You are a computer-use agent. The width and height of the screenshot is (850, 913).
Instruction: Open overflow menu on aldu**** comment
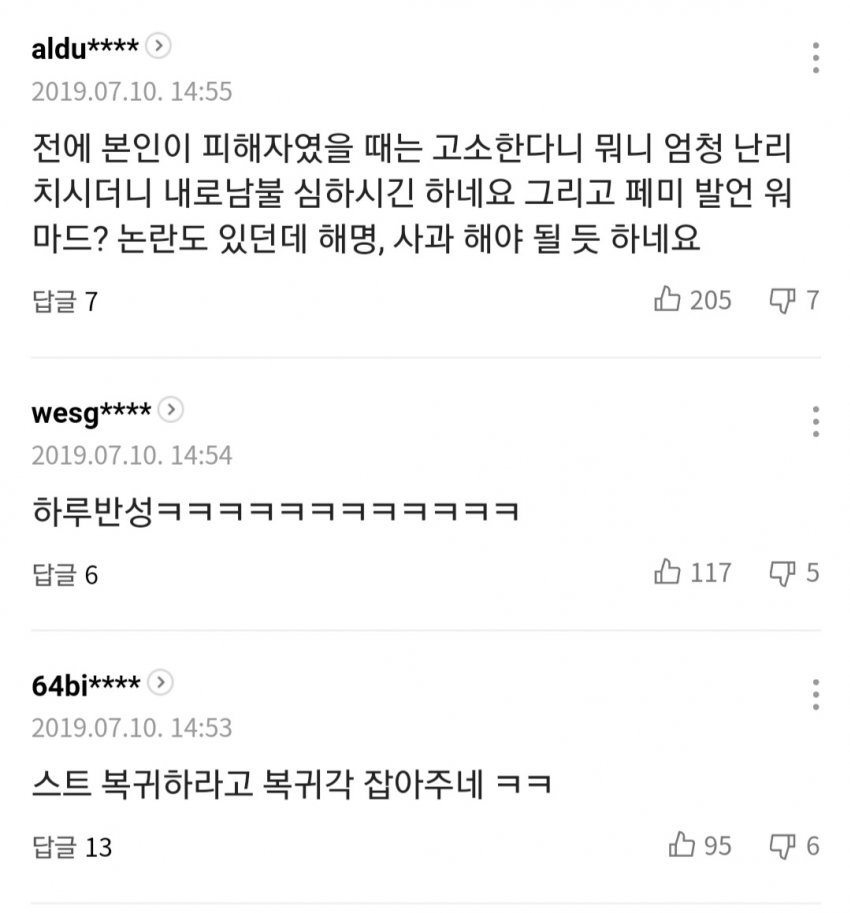(816, 58)
